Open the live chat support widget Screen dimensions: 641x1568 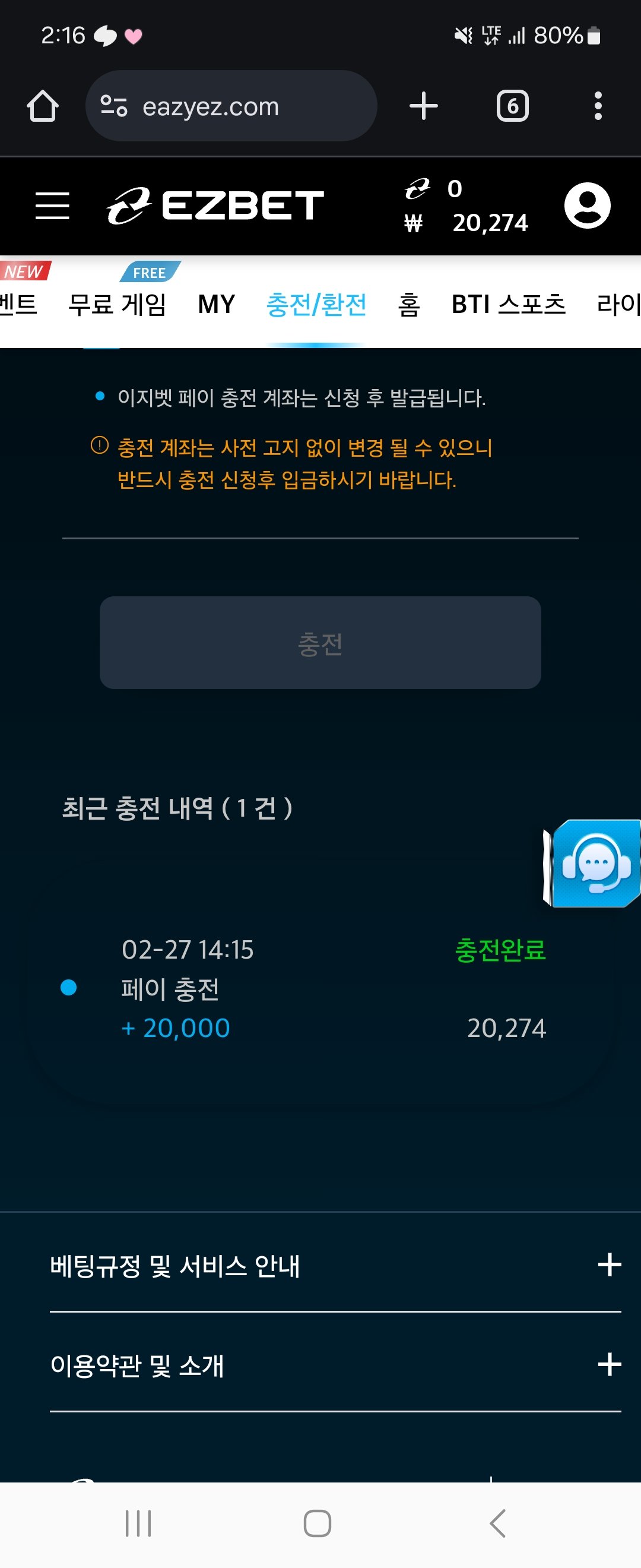coord(594,863)
